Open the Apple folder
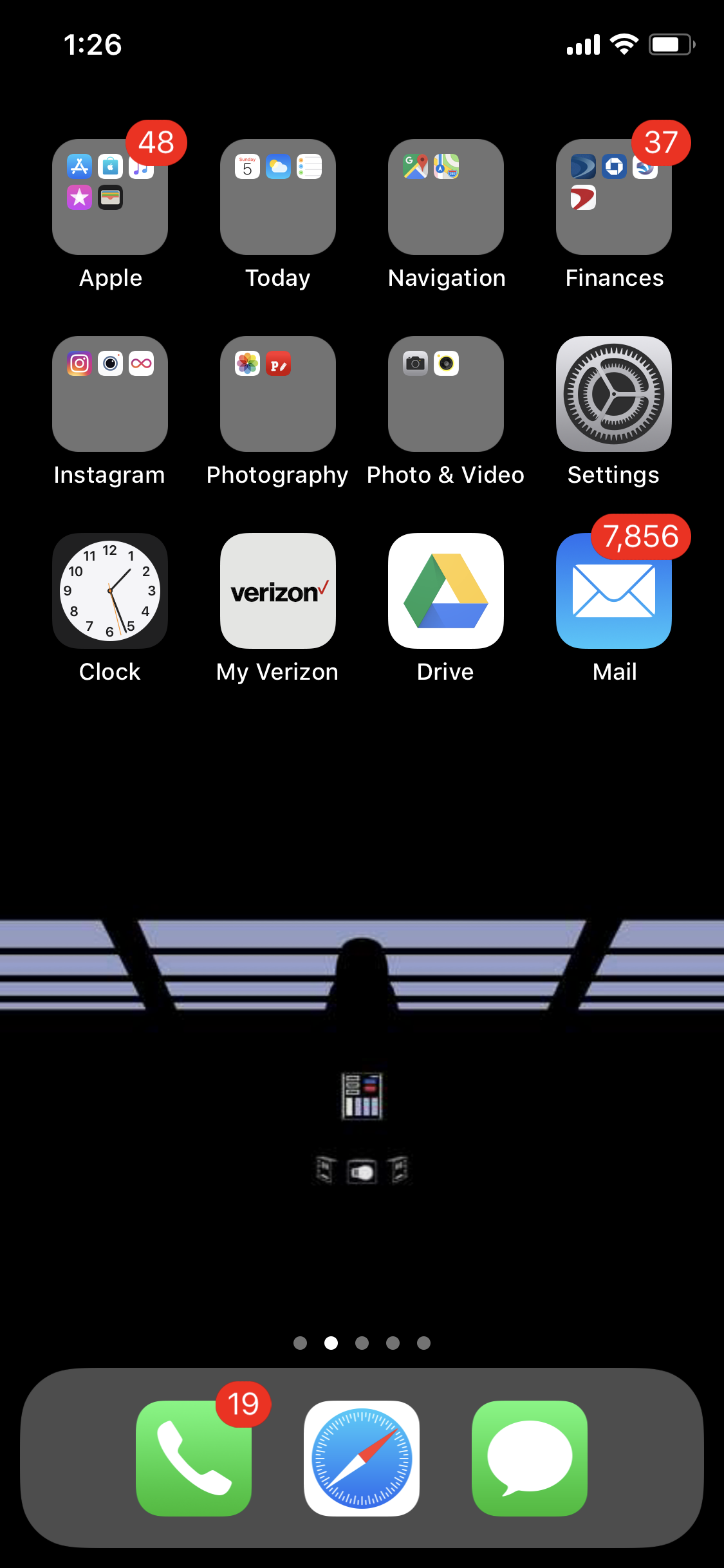The height and width of the screenshot is (1568, 724). 110,197
